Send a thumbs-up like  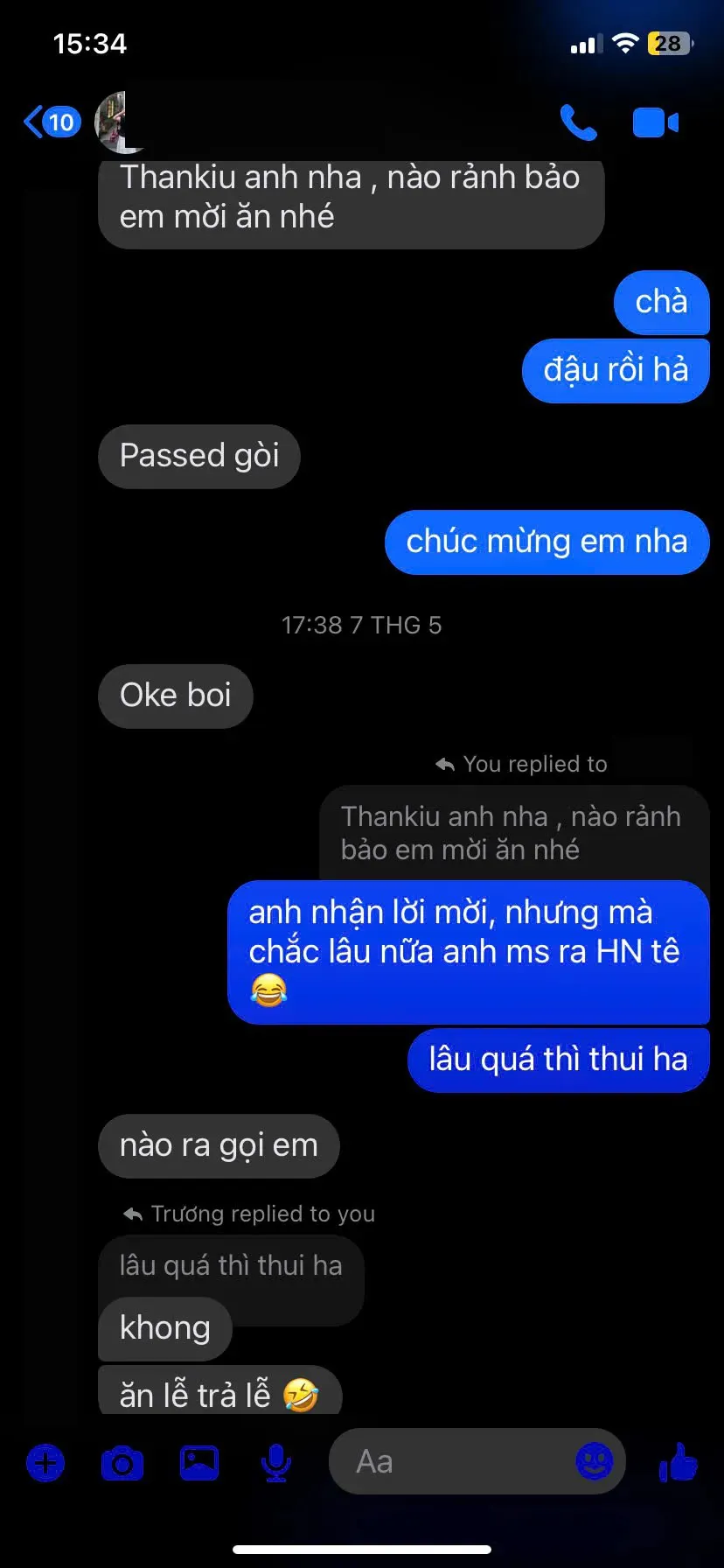point(679,1461)
